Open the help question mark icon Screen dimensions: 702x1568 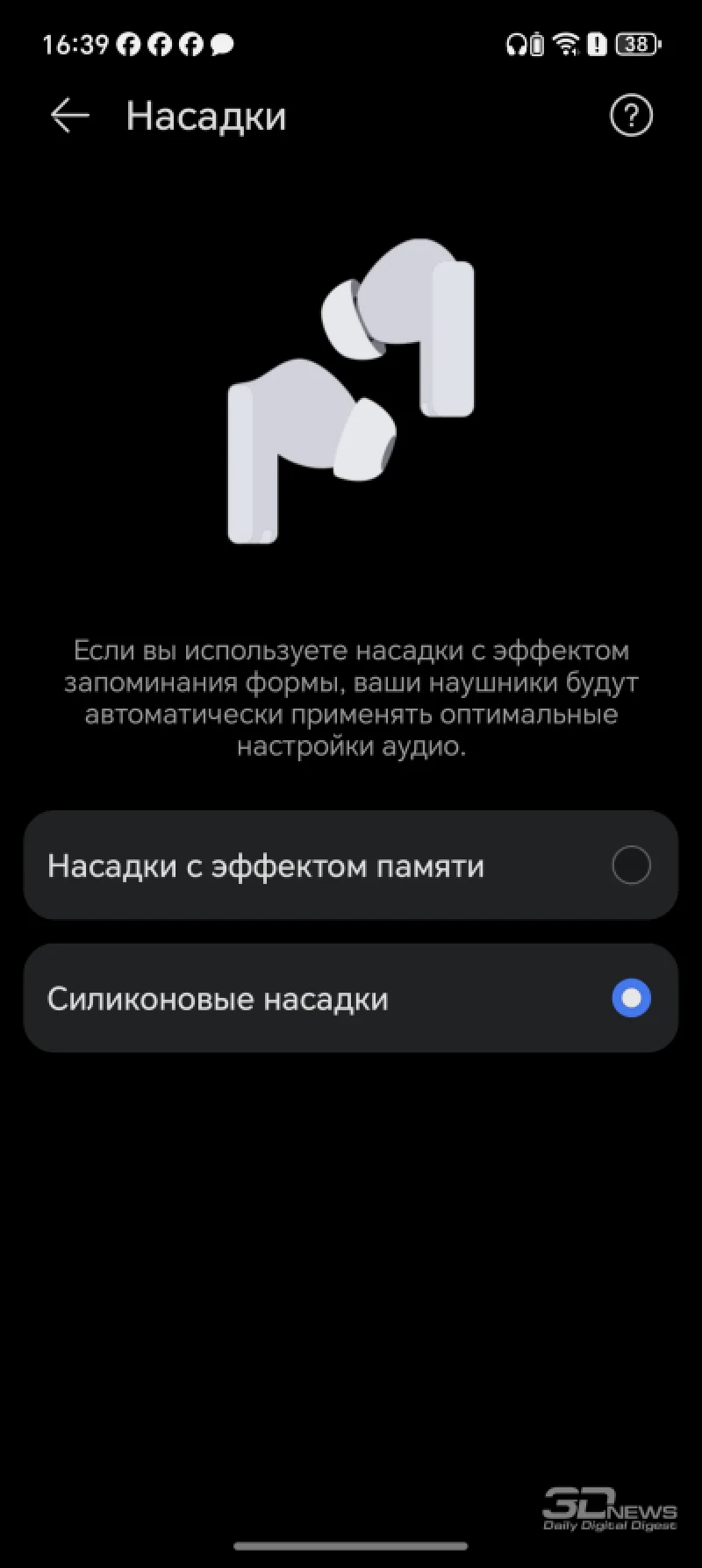coord(631,116)
